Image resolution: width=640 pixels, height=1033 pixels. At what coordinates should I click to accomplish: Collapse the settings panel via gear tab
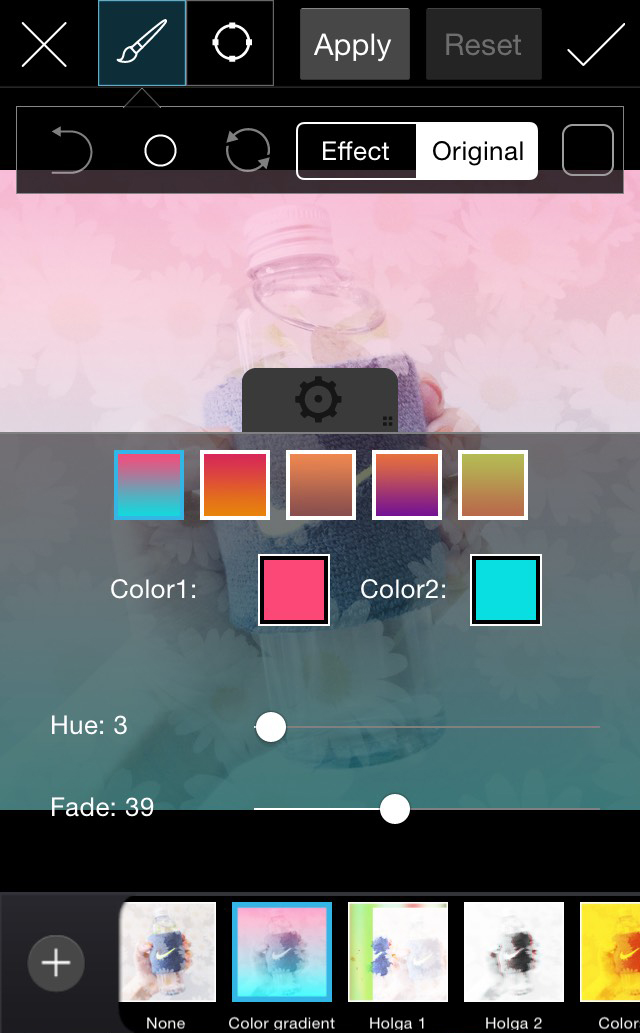click(319, 401)
